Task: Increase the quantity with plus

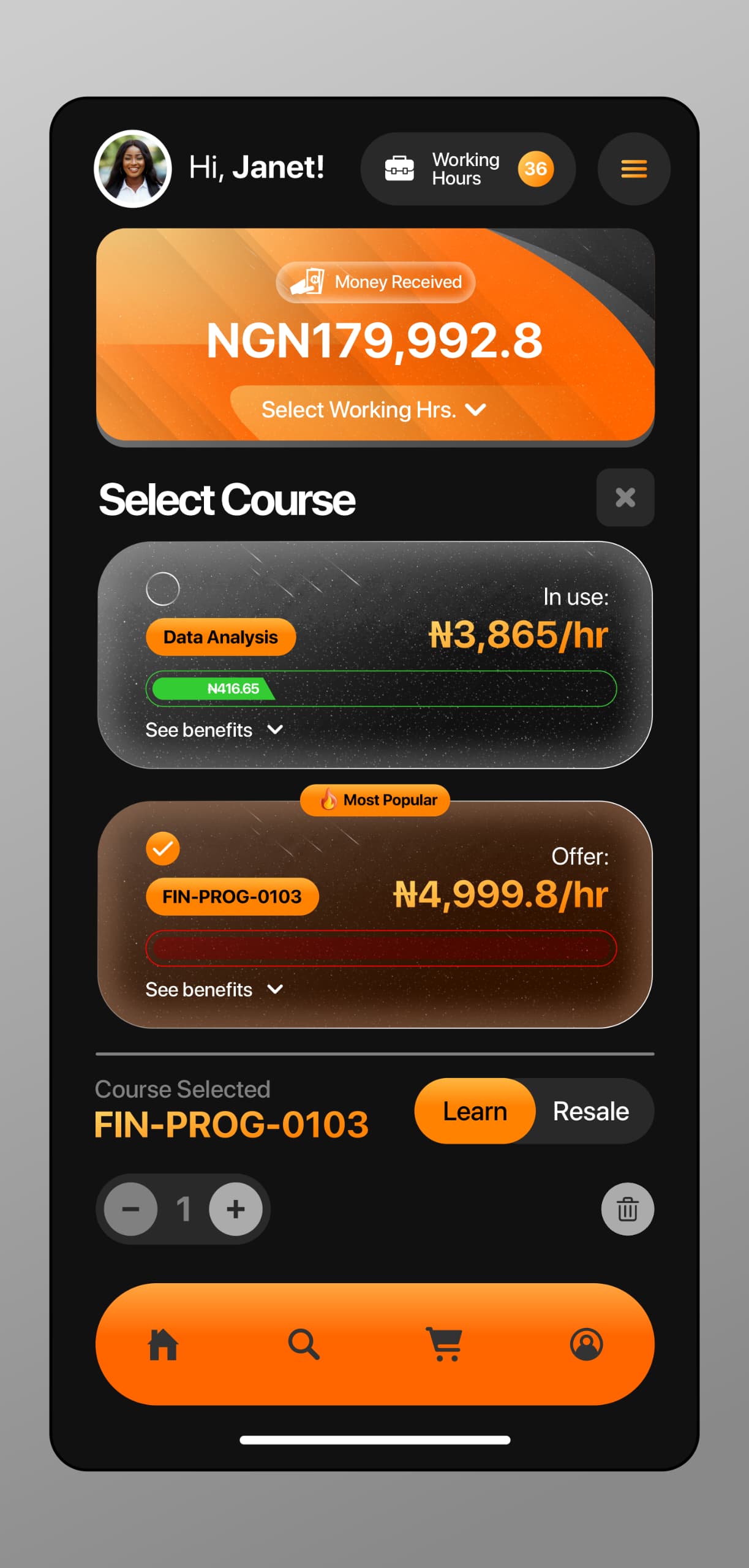Action: [236, 1209]
